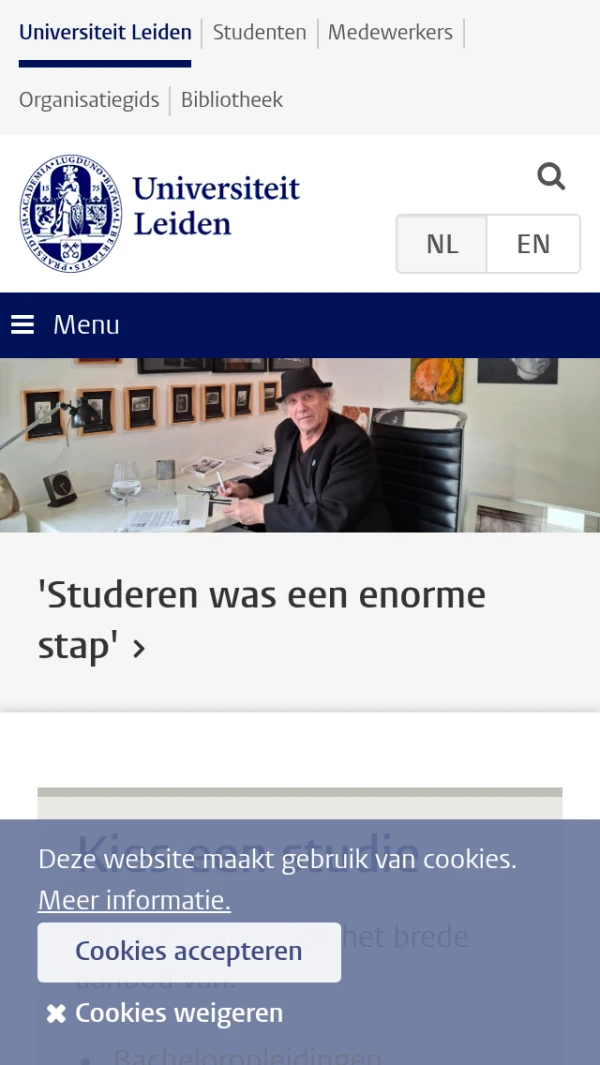
Task: Open the search magnifier icon
Action: point(551,177)
